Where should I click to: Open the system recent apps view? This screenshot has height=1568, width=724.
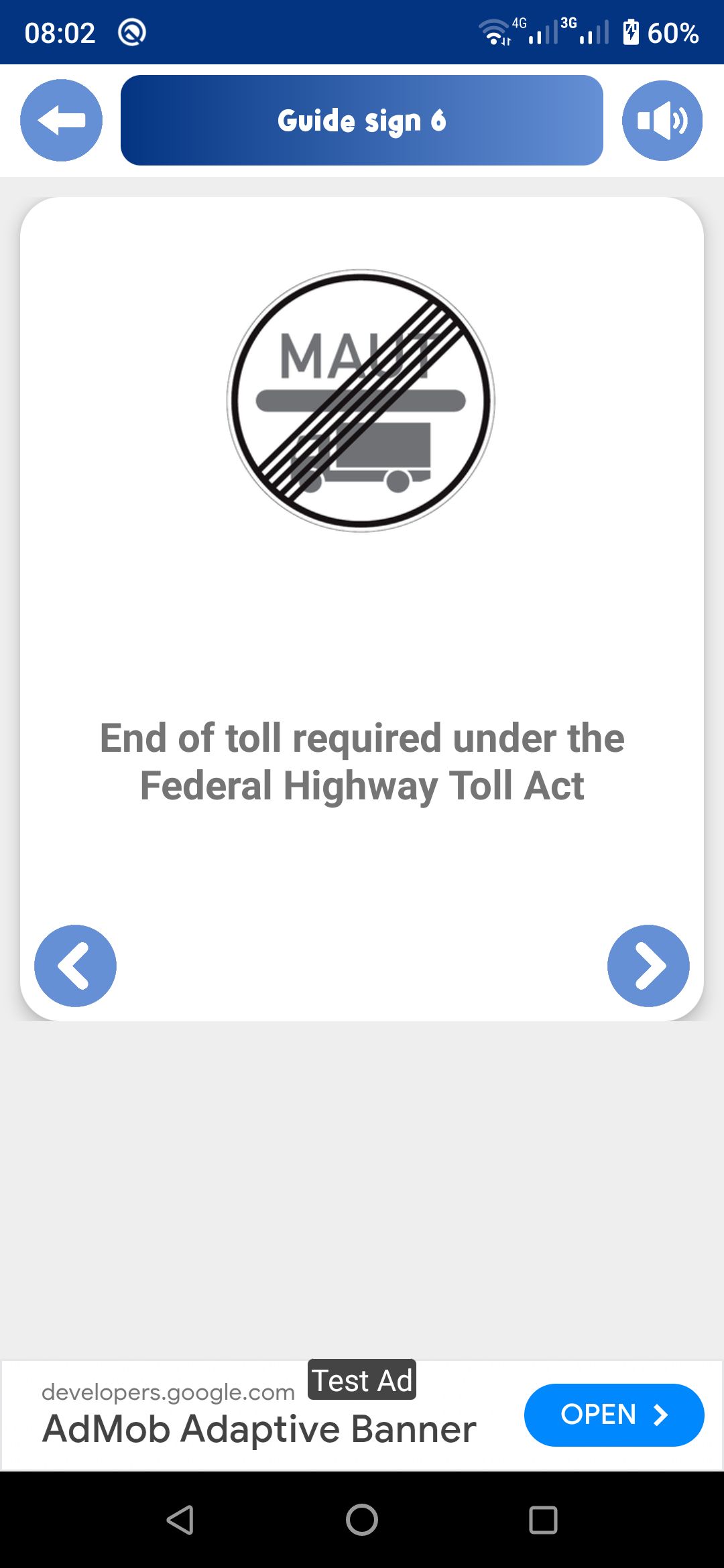[x=543, y=1520]
